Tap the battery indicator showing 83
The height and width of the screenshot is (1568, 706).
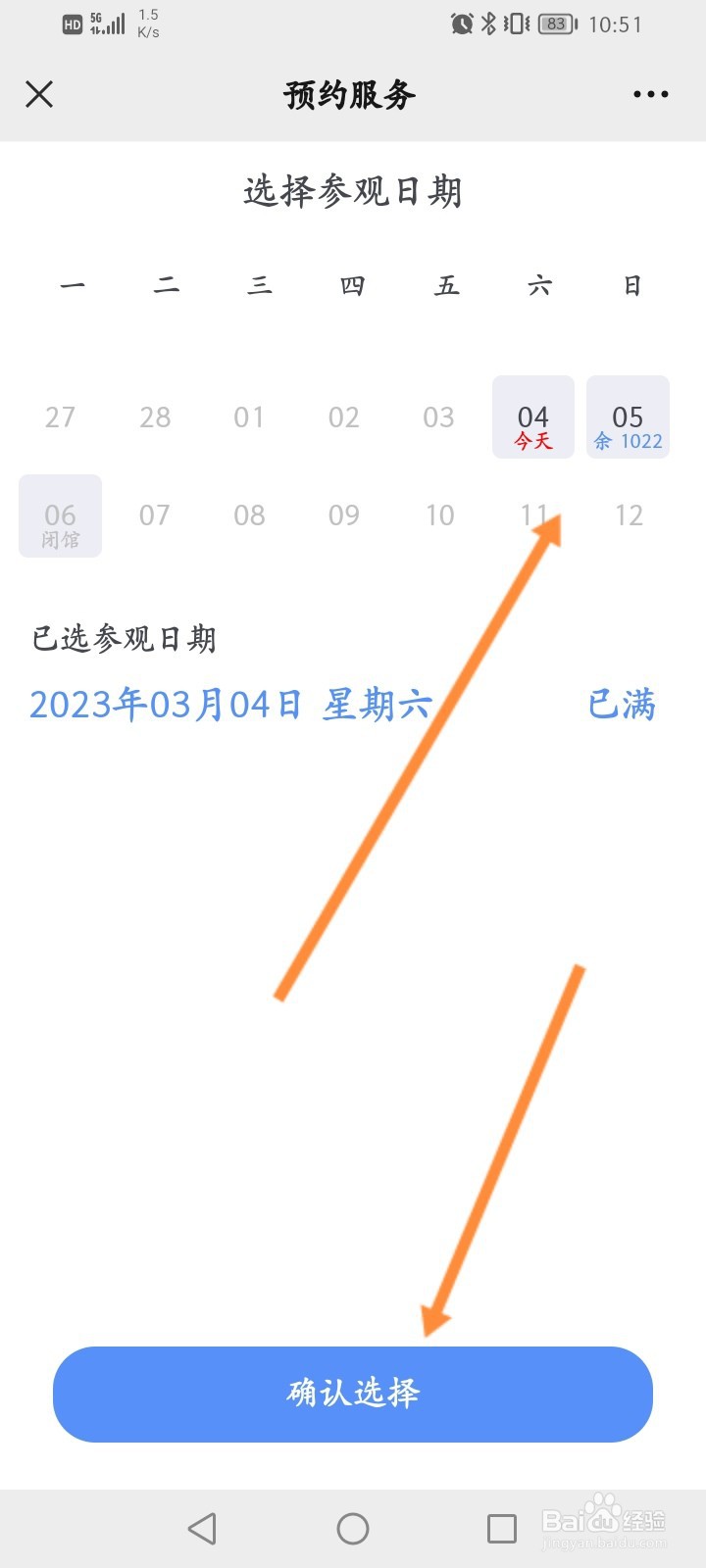[x=555, y=24]
